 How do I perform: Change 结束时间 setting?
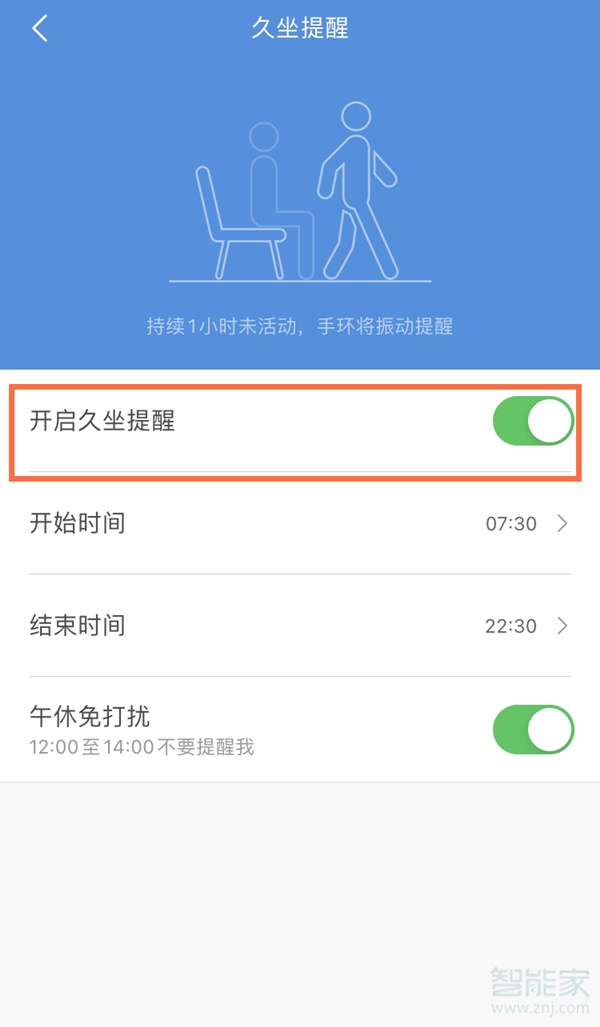point(300,626)
